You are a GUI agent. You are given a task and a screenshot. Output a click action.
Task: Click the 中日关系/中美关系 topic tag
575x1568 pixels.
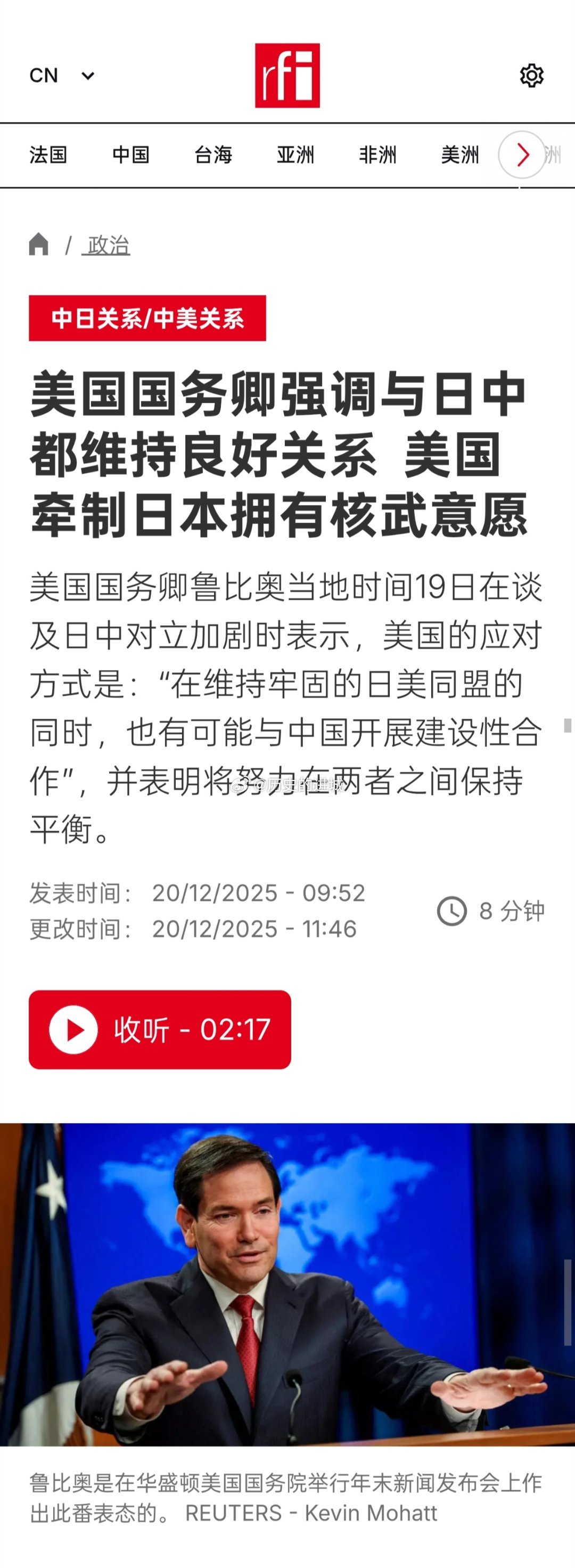click(148, 318)
